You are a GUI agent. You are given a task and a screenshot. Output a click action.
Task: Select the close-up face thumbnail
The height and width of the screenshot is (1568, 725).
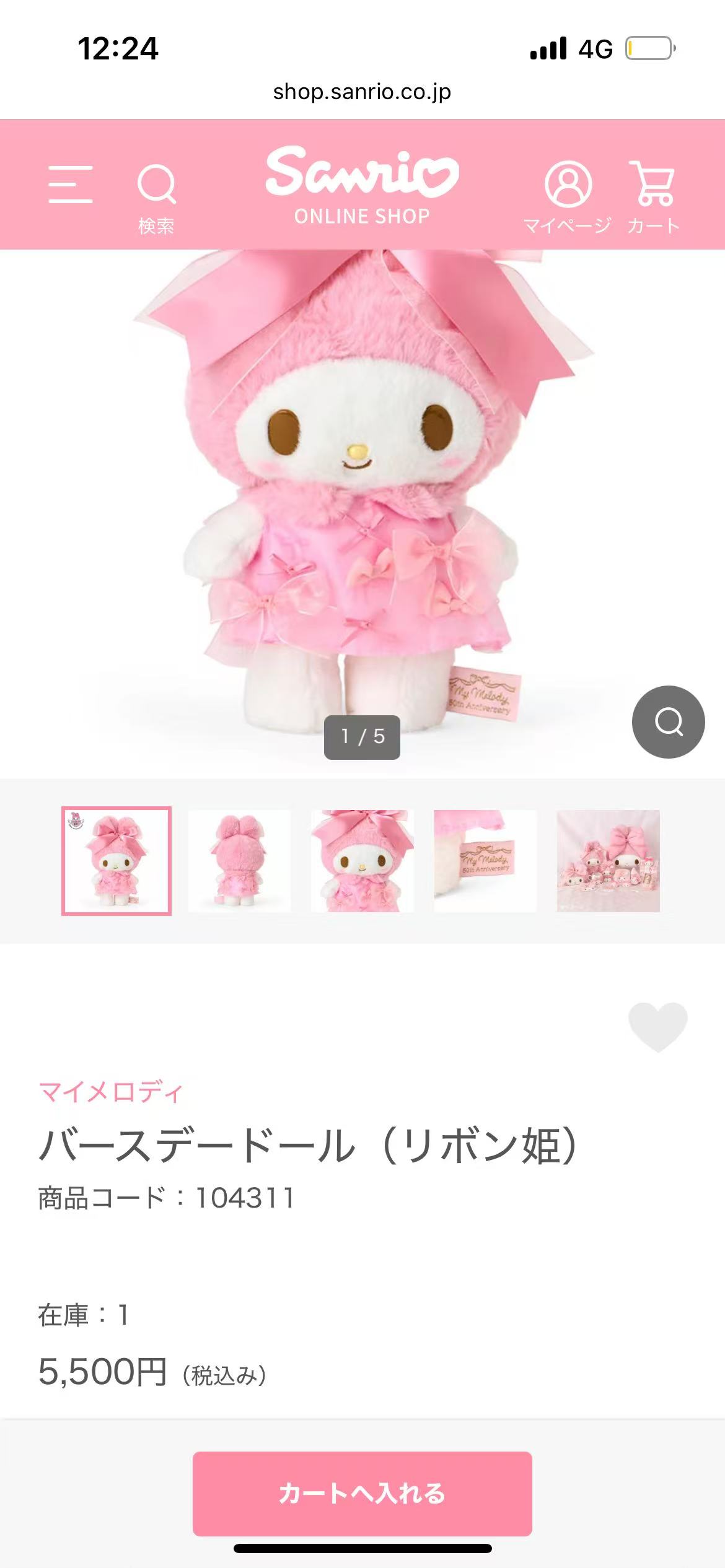tap(362, 861)
